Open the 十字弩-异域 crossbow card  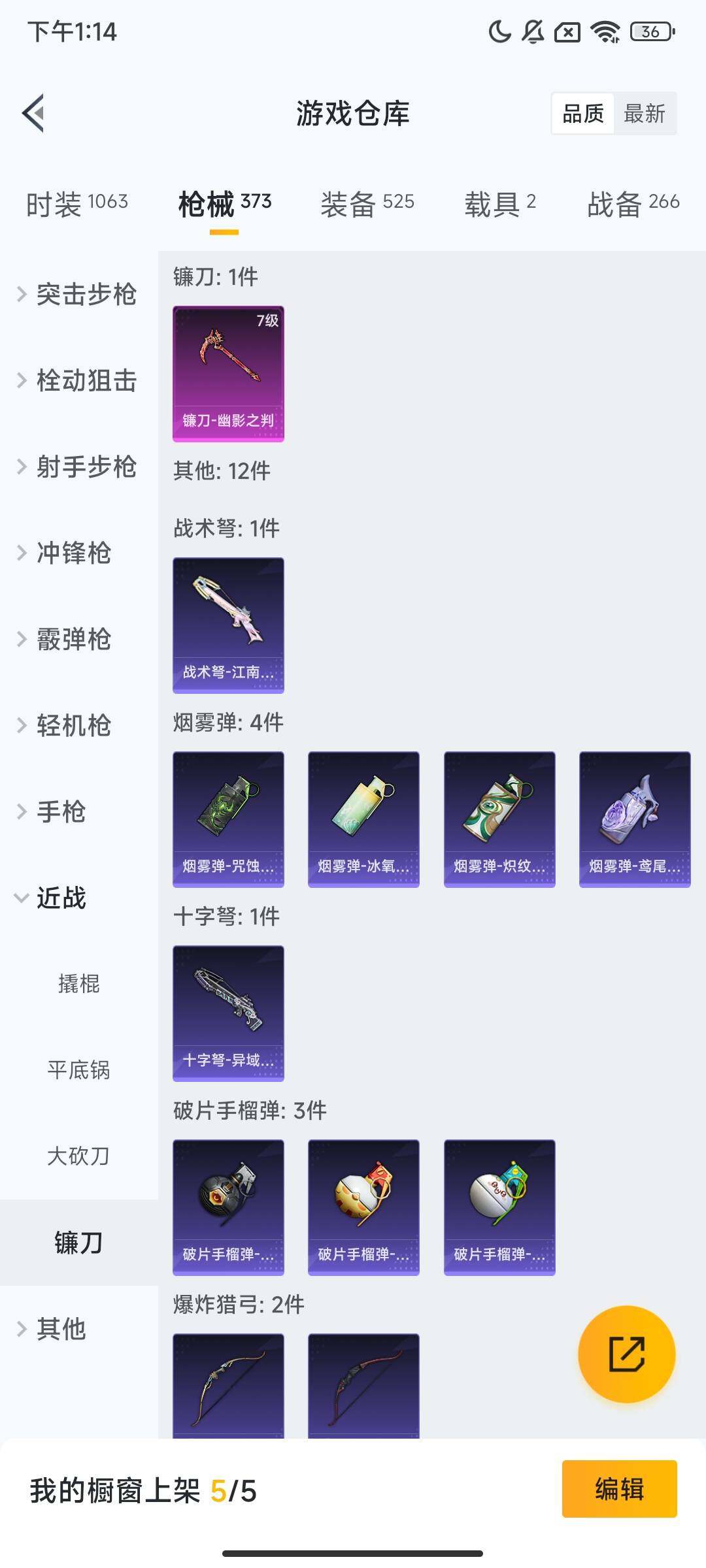click(227, 1013)
